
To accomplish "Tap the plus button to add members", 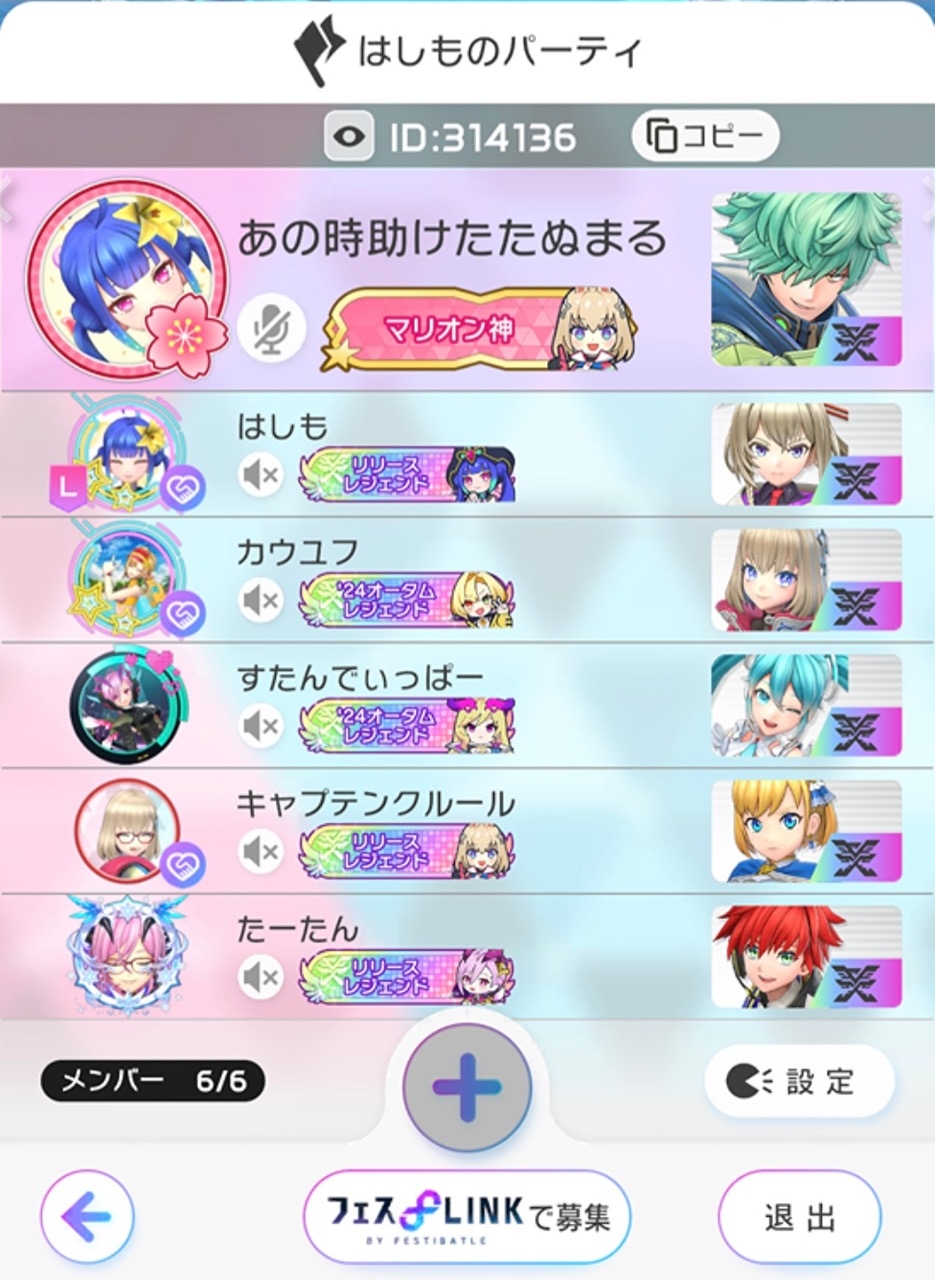I will pyautogui.click(x=467, y=1087).
